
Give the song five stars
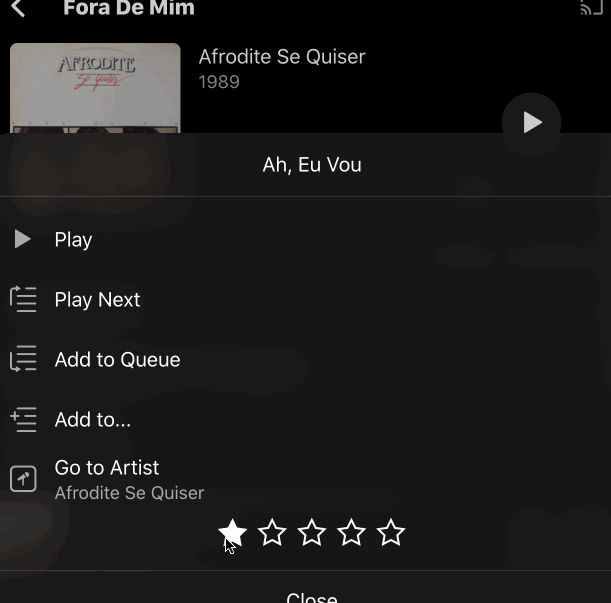point(391,533)
